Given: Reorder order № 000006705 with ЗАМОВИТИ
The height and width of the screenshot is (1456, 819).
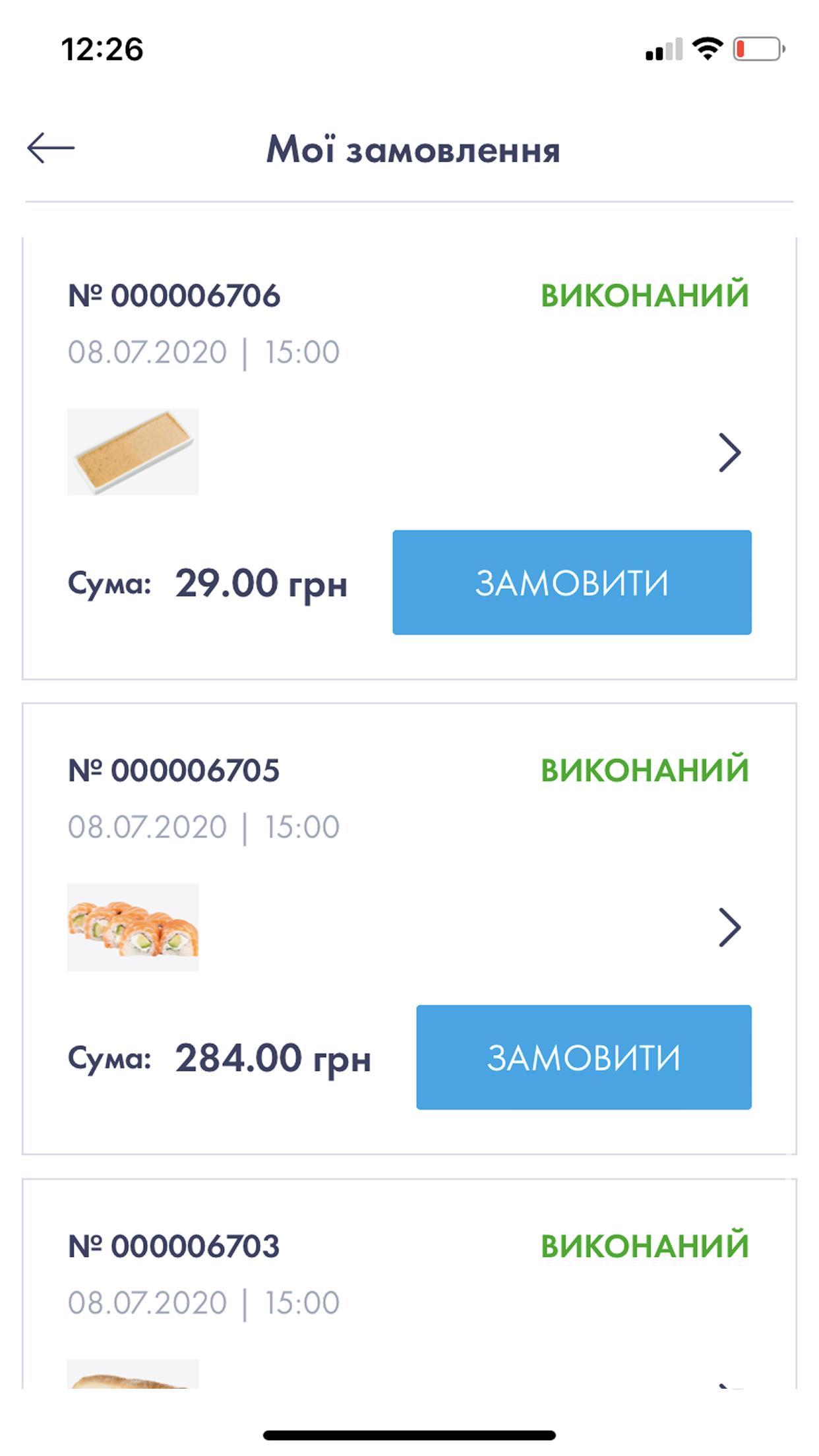Looking at the screenshot, I should coord(584,1057).
